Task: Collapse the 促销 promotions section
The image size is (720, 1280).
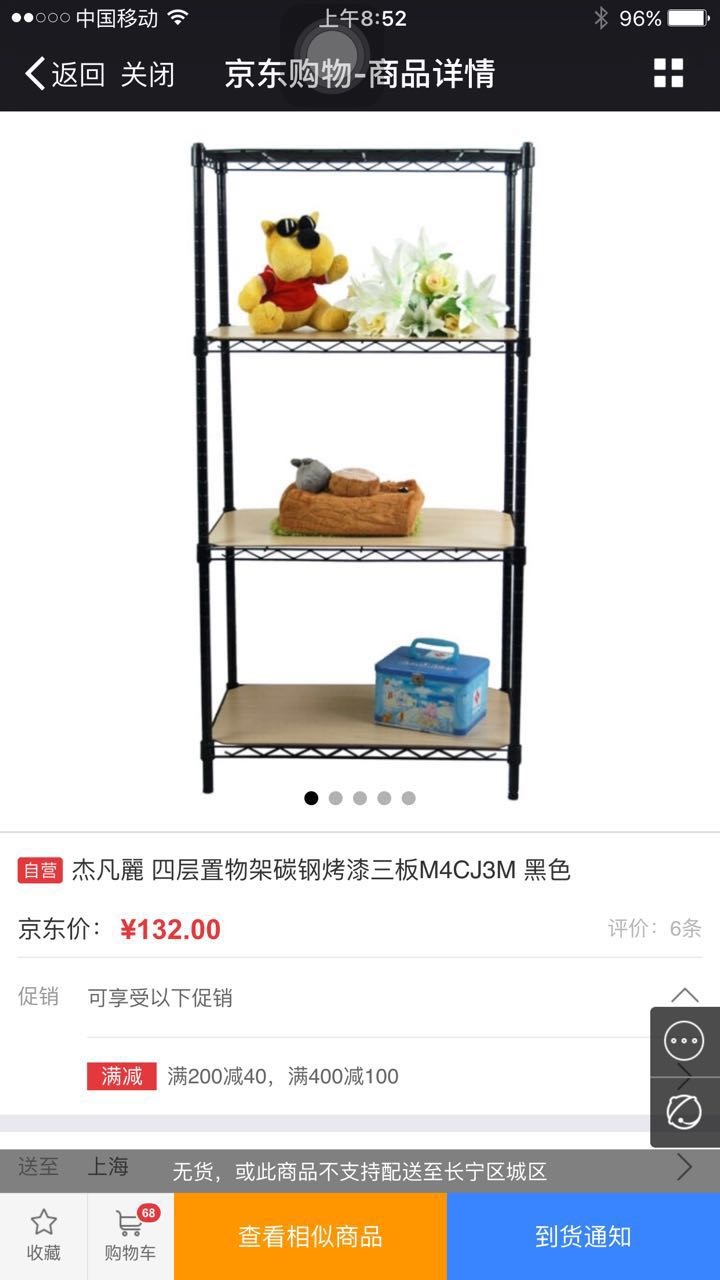Action: [x=684, y=996]
